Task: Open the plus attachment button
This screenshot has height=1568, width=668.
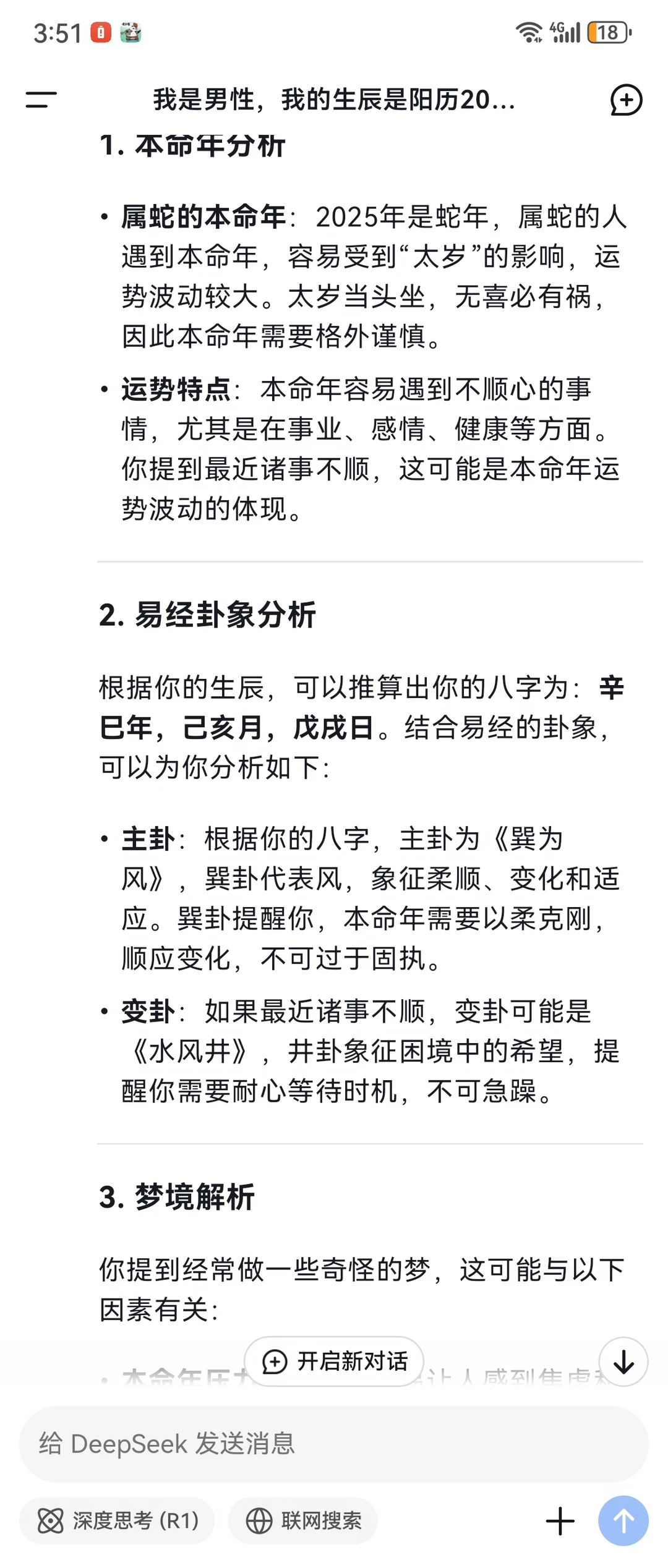Action: coord(560,1520)
